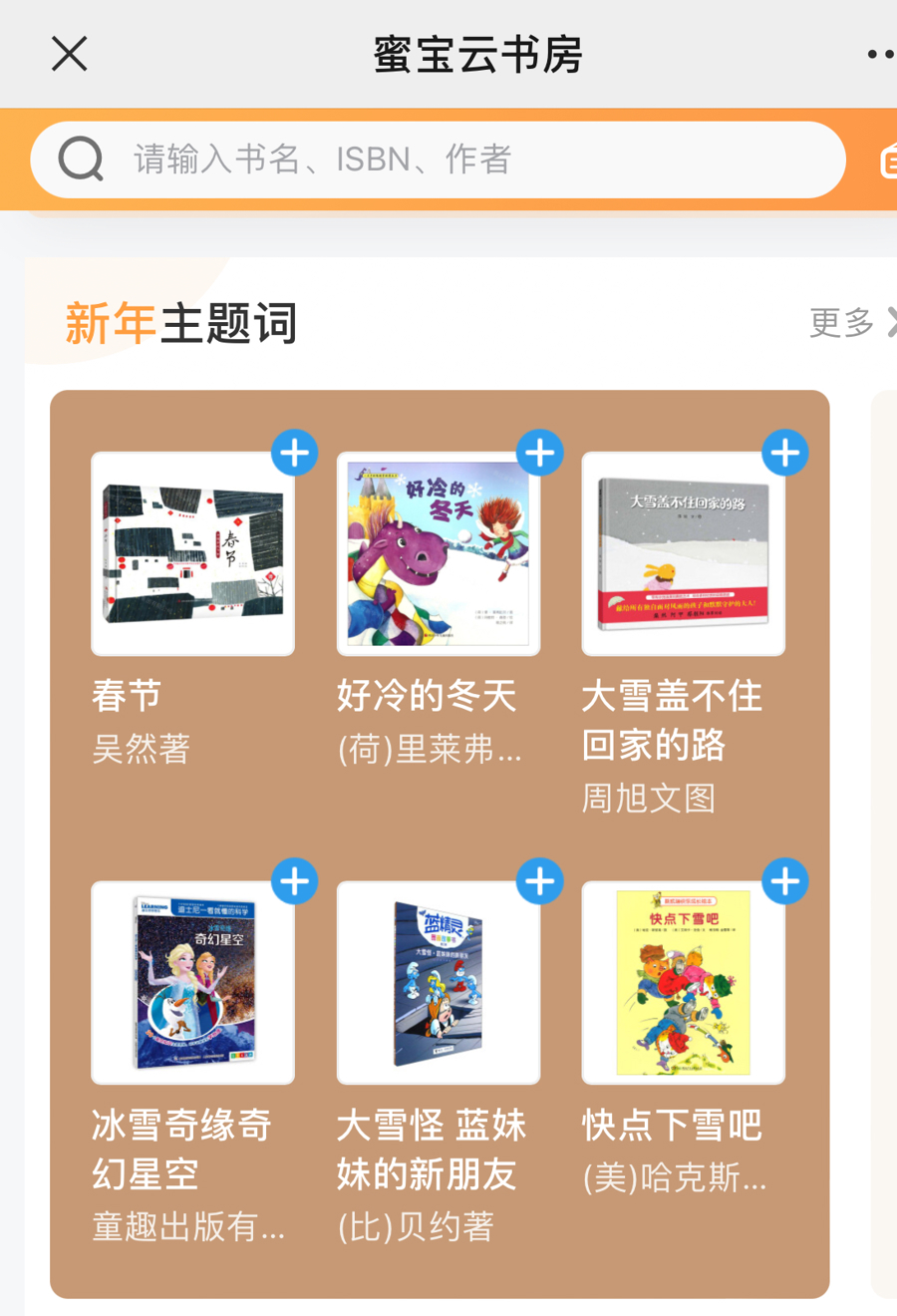Add 春节 with its plus button

coord(295,454)
